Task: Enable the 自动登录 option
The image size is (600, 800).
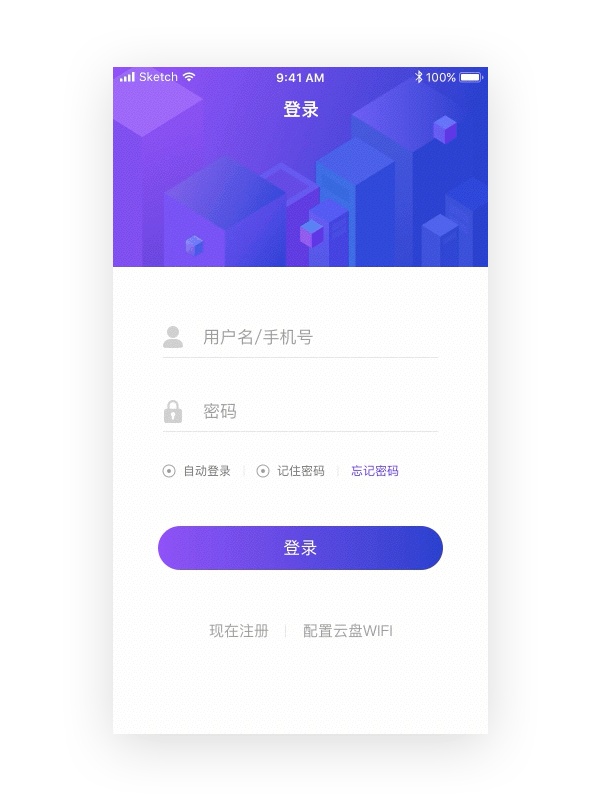Action: click(x=196, y=471)
